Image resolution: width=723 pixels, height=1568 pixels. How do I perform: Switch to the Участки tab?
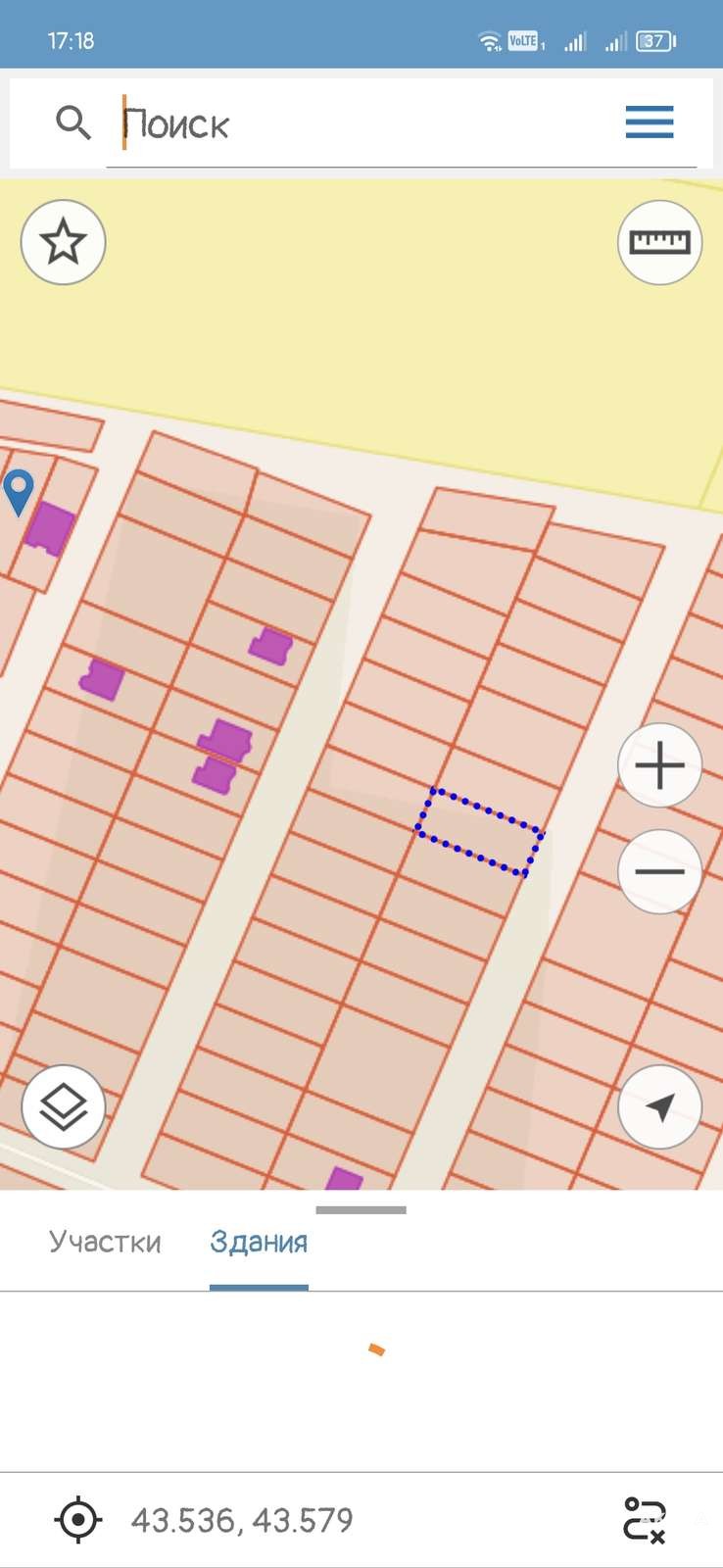[105, 1242]
